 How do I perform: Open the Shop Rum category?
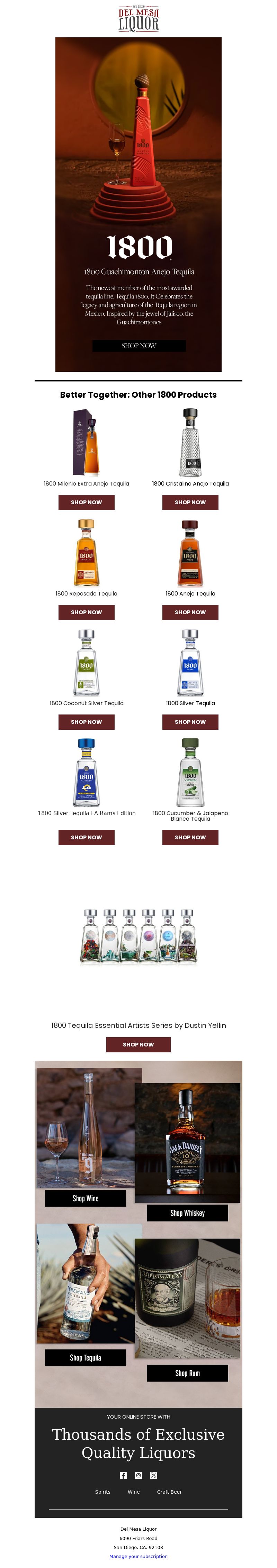(188, 1373)
